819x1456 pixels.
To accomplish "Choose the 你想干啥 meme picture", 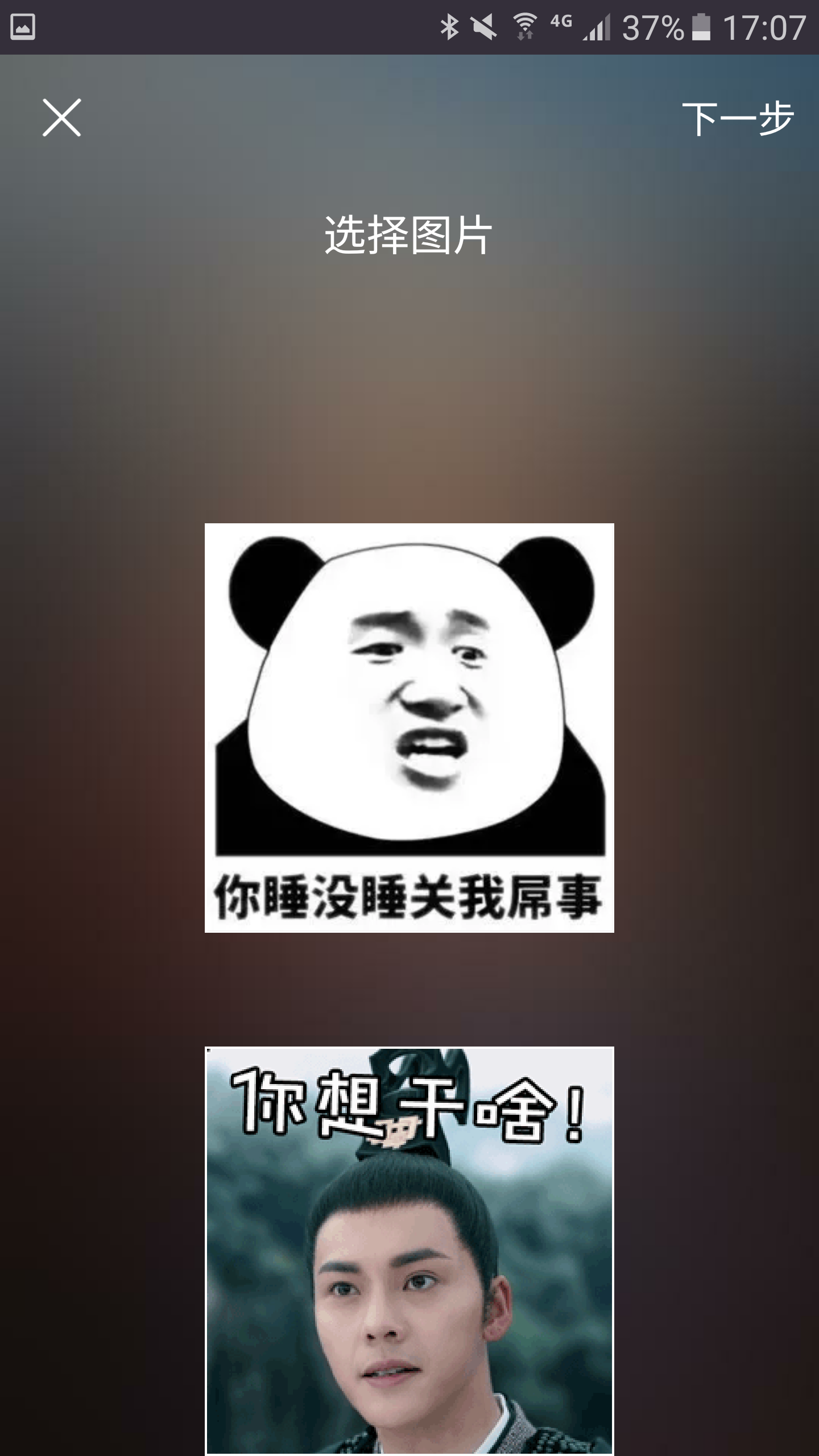I will click(x=409, y=1251).
